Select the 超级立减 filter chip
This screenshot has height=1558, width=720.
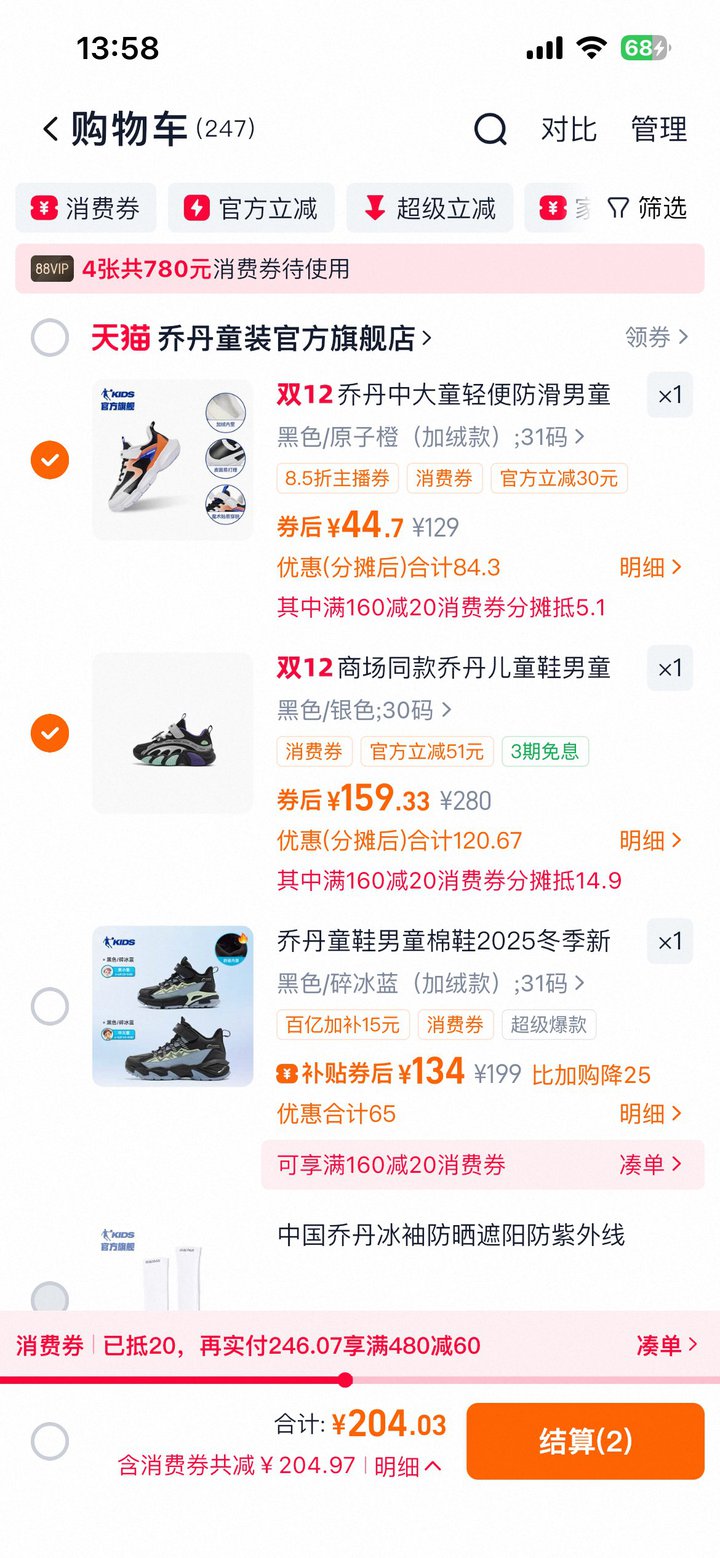[x=430, y=208]
